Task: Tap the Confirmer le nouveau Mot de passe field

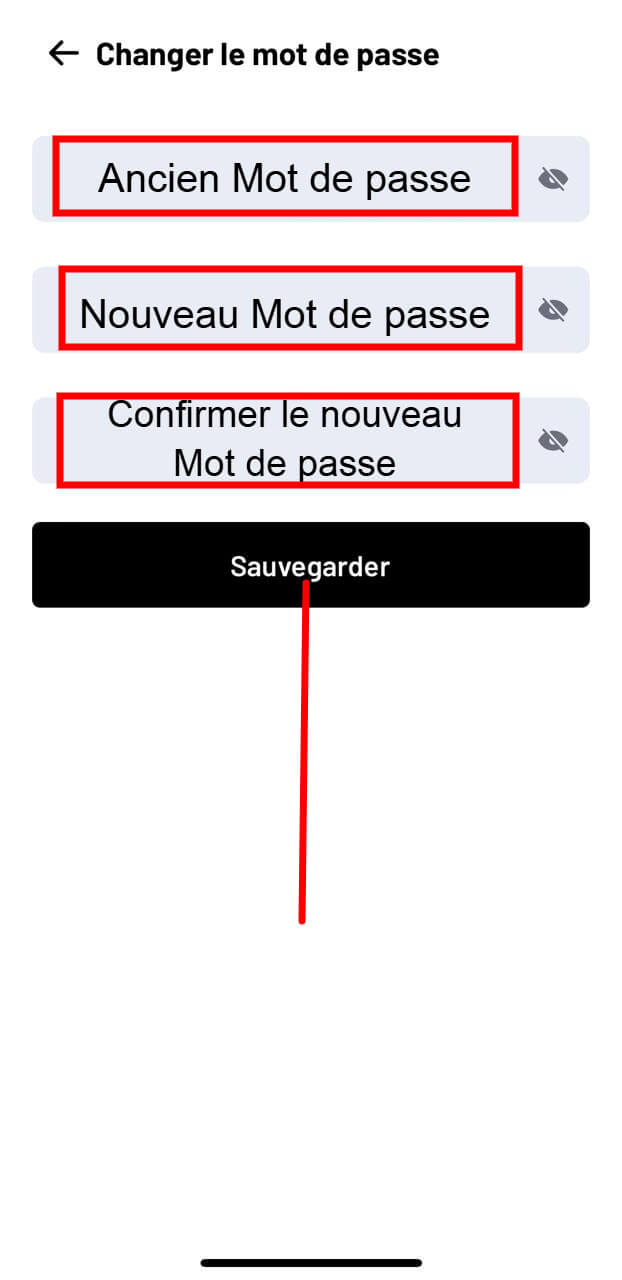Action: click(311, 440)
